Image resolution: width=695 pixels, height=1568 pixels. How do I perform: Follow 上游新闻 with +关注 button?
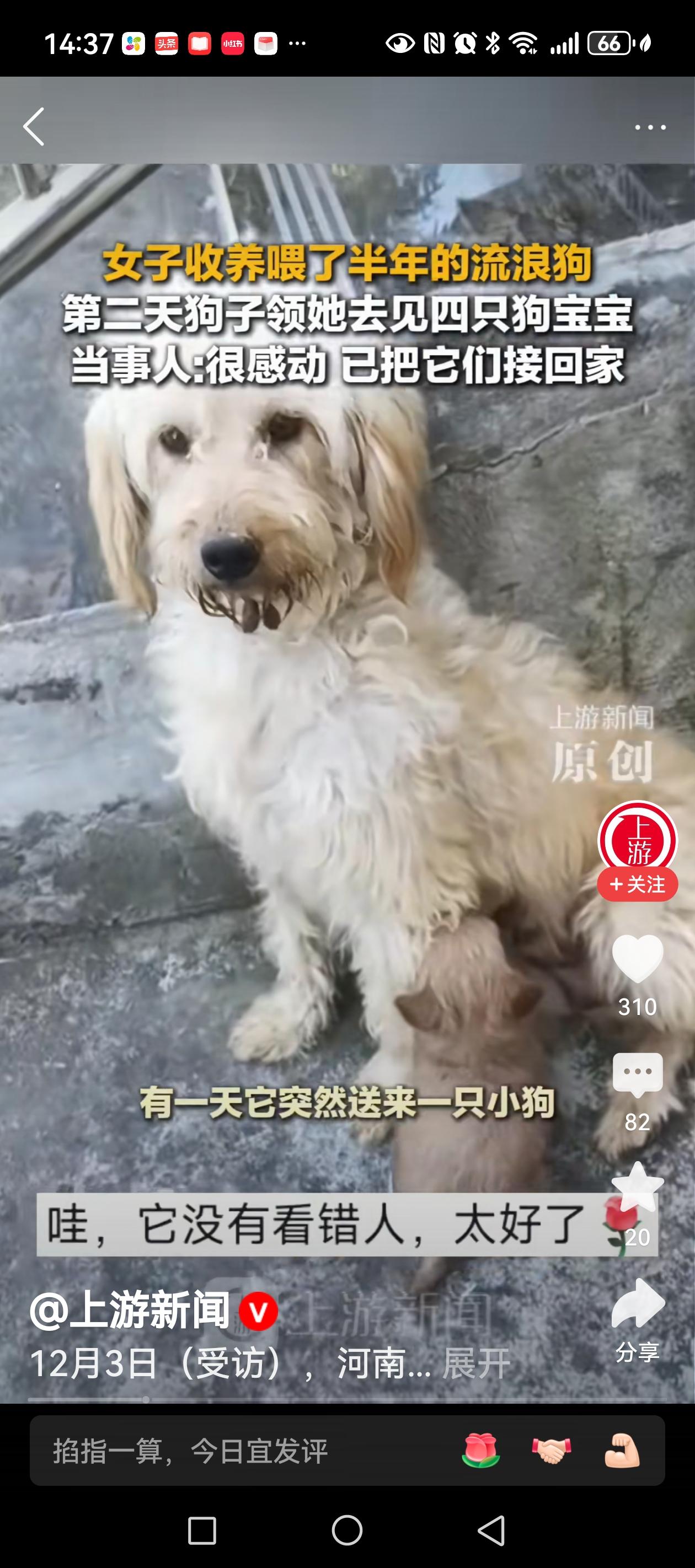637,884
